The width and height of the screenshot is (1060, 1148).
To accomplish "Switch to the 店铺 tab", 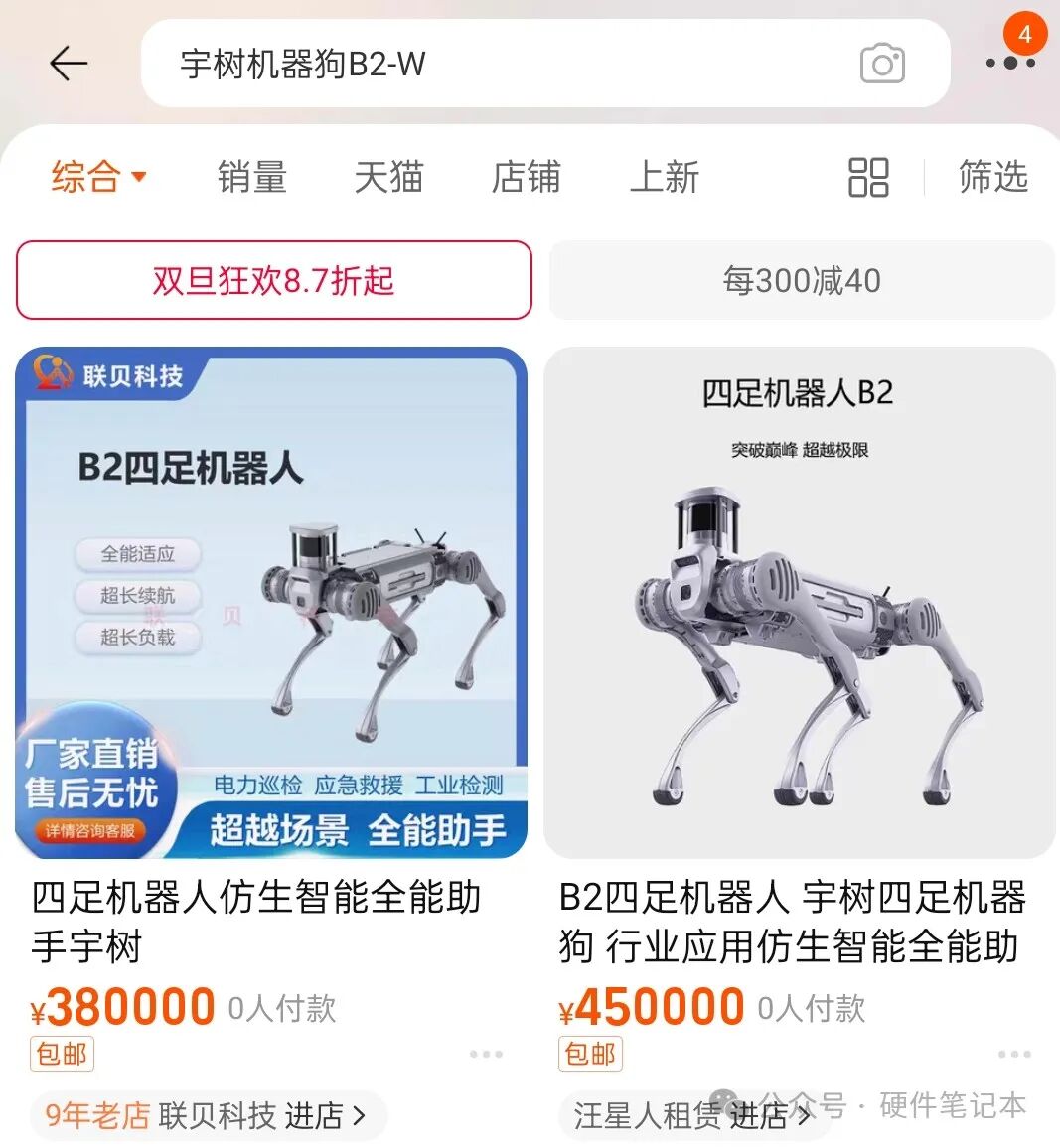I will 526,178.
